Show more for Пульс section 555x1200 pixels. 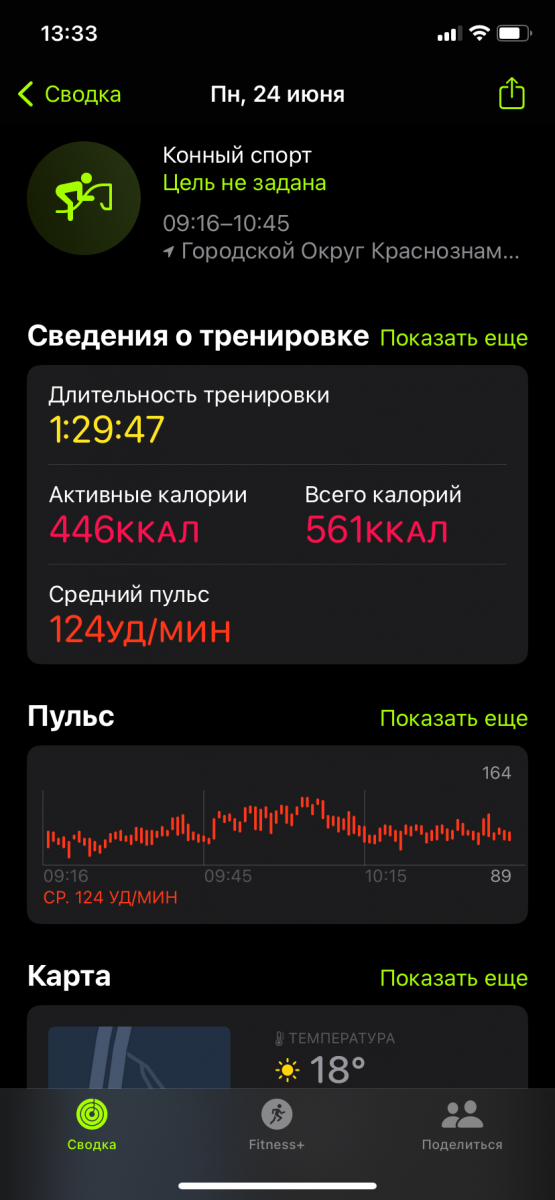pos(453,718)
